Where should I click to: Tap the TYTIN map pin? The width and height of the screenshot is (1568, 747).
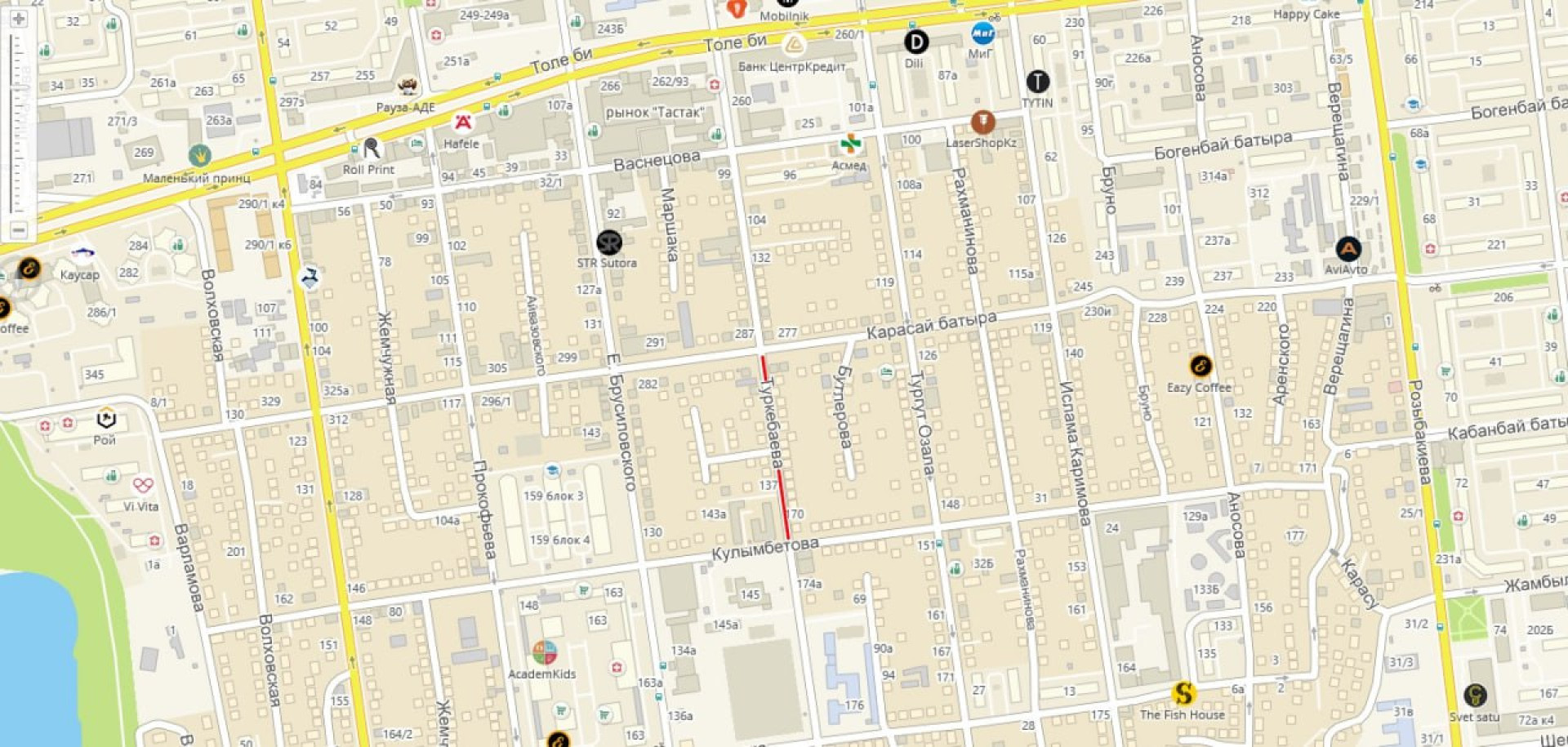[1037, 82]
